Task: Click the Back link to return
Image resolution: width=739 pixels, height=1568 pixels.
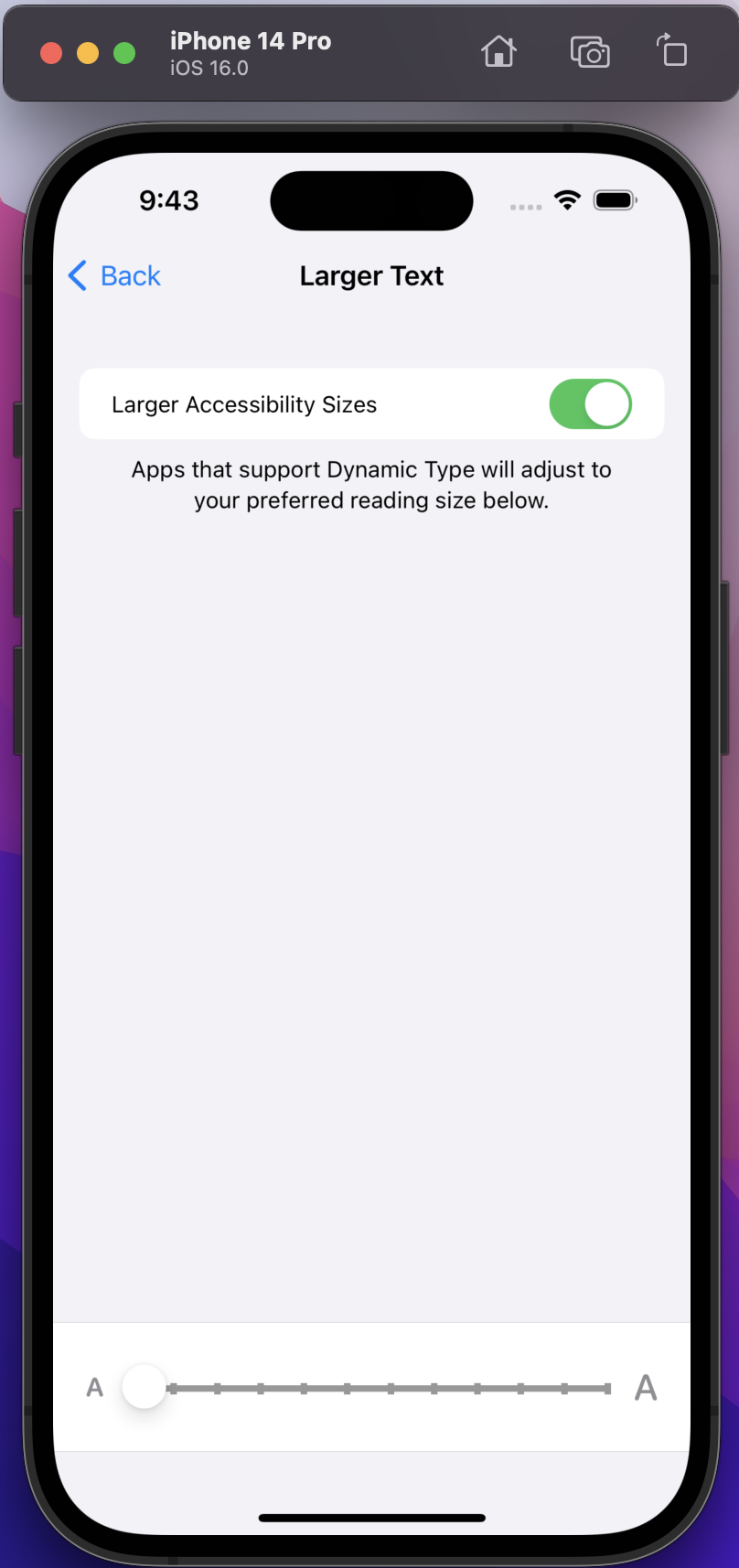Action: coord(130,275)
